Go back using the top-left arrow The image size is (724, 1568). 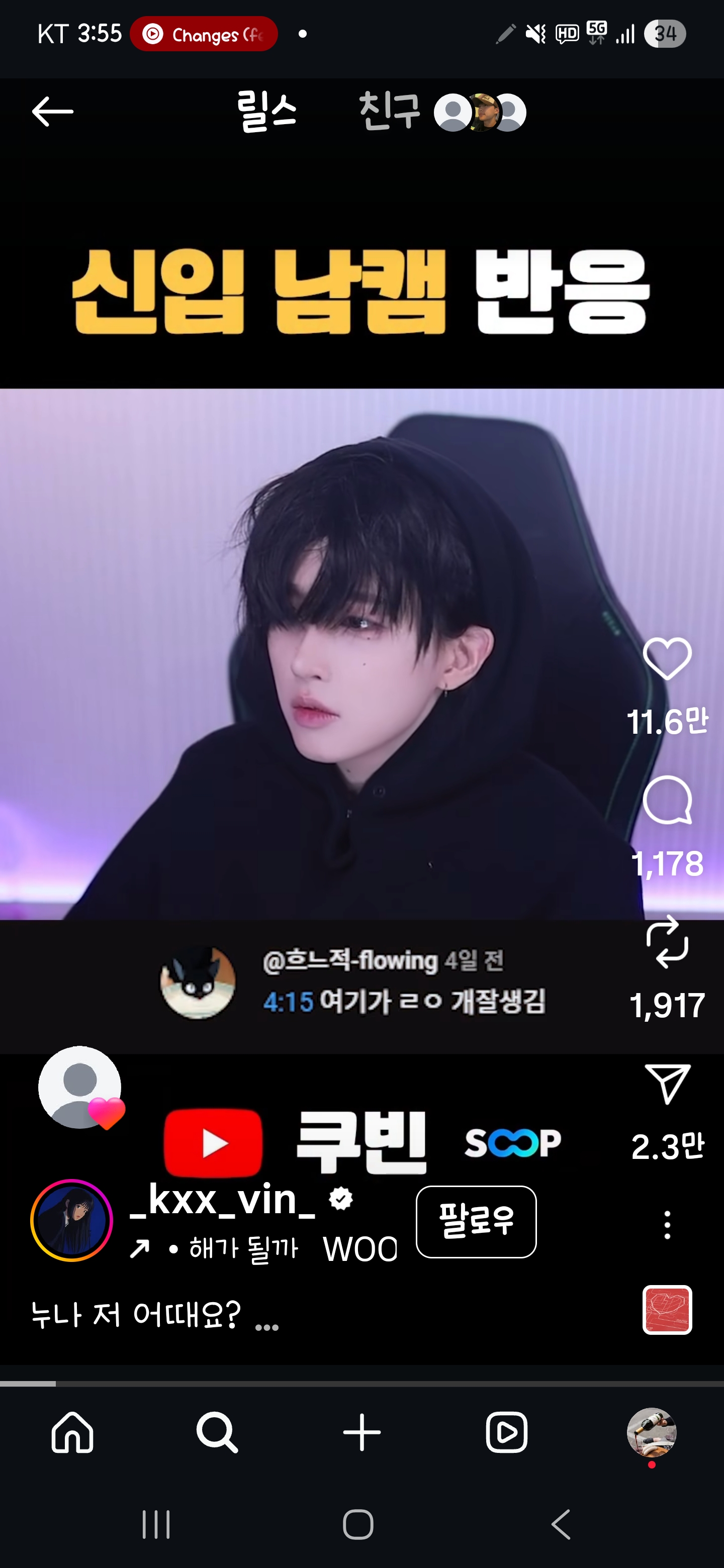[x=52, y=112]
